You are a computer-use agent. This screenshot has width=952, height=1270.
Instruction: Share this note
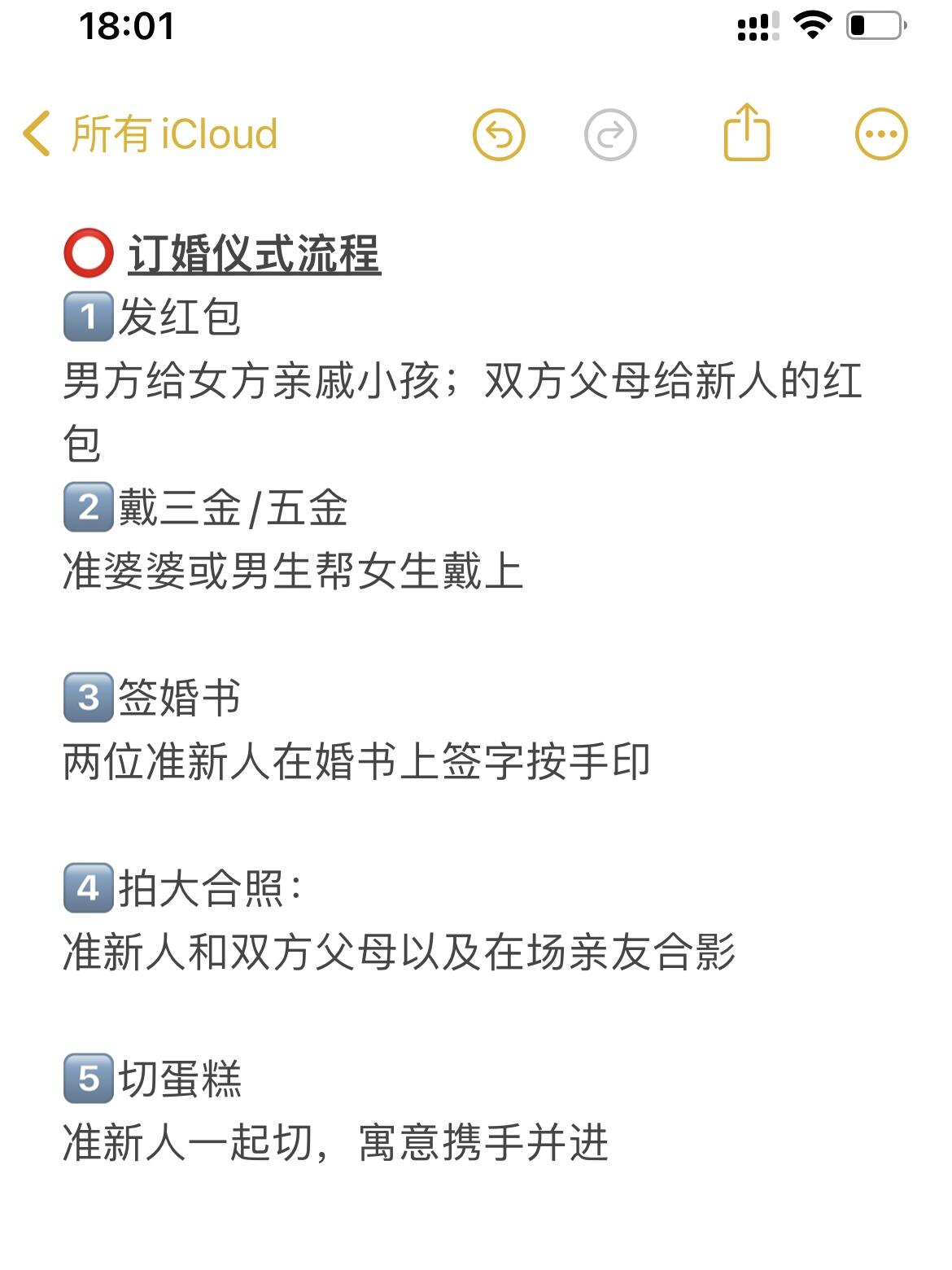point(747,133)
